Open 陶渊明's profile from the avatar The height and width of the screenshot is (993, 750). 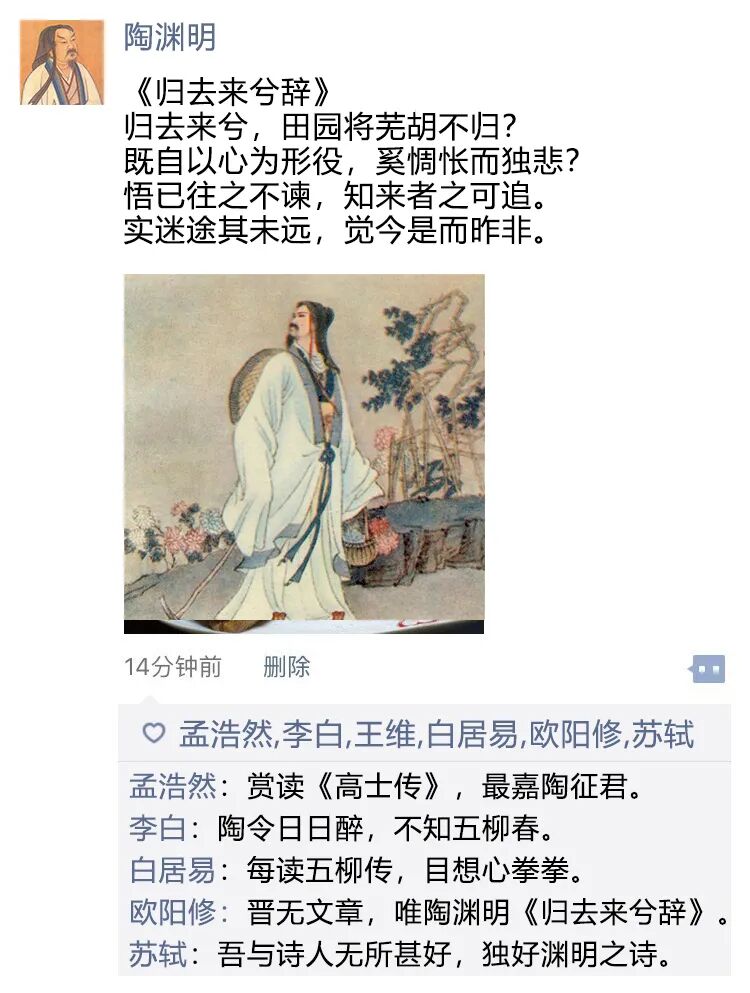tap(62, 62)
